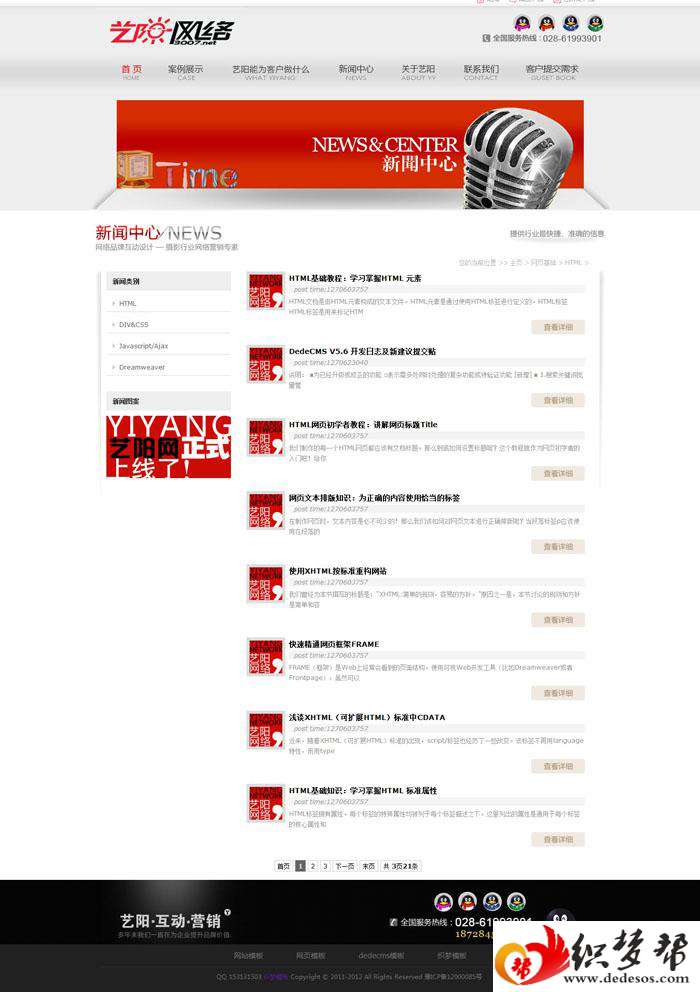Select the Javascript/Ajax category
Image resolution: width=700 pixels, height=992 pixels.
142,346
